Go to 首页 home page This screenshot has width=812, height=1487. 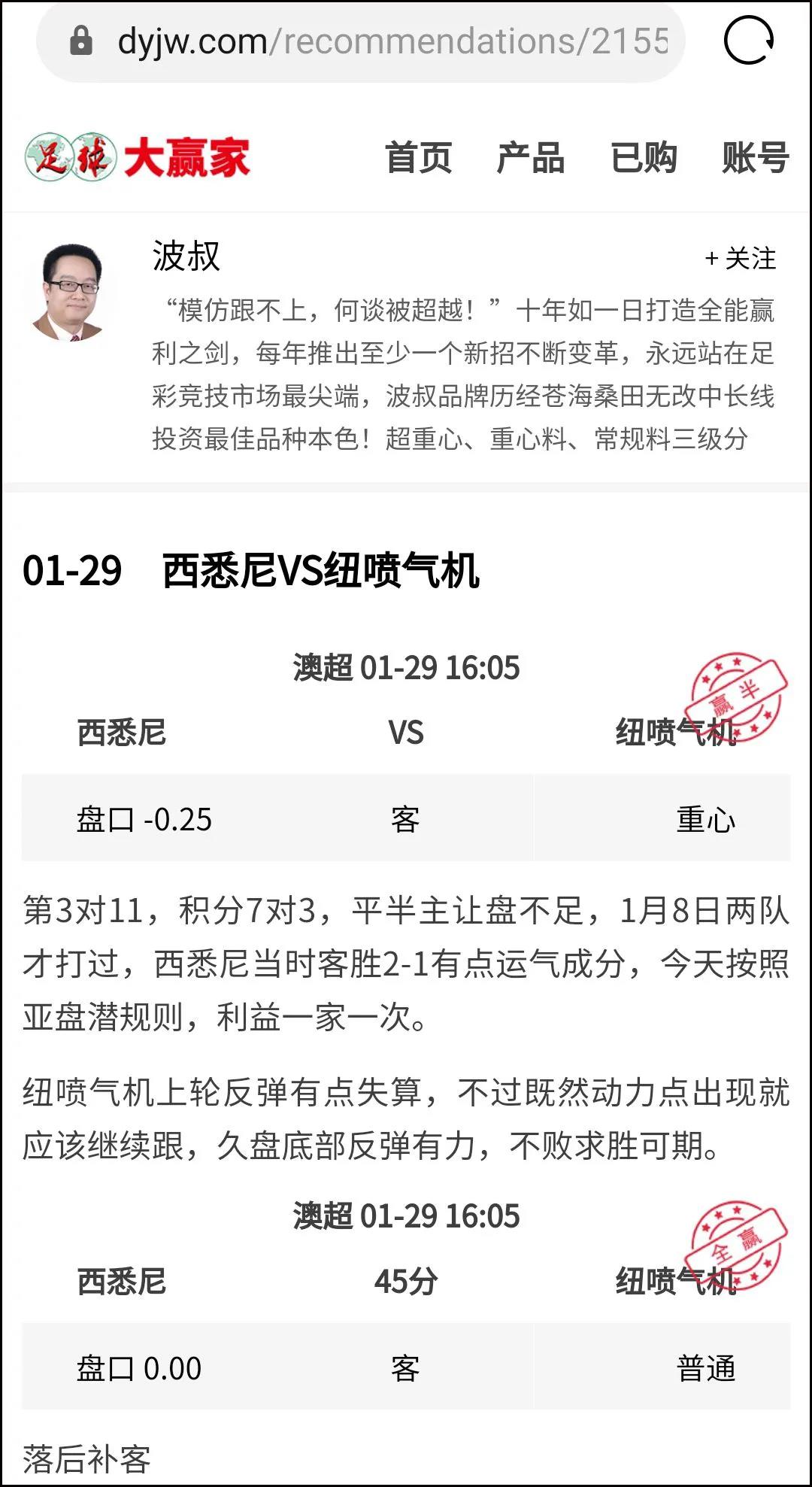coord(418,157)
